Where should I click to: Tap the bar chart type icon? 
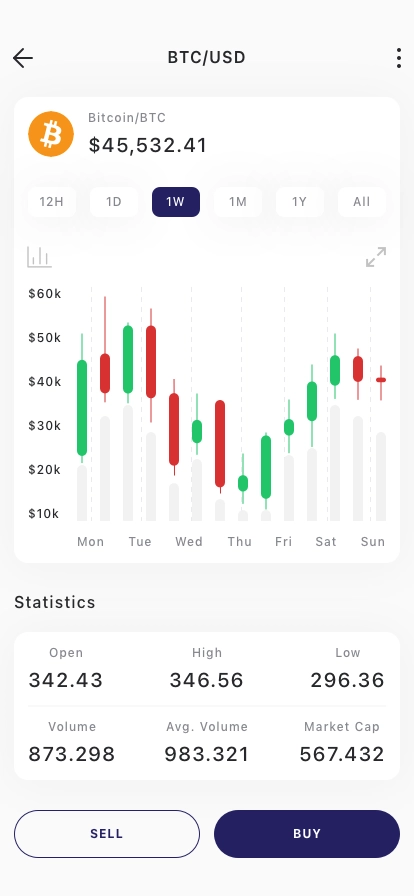pos(39,257)
